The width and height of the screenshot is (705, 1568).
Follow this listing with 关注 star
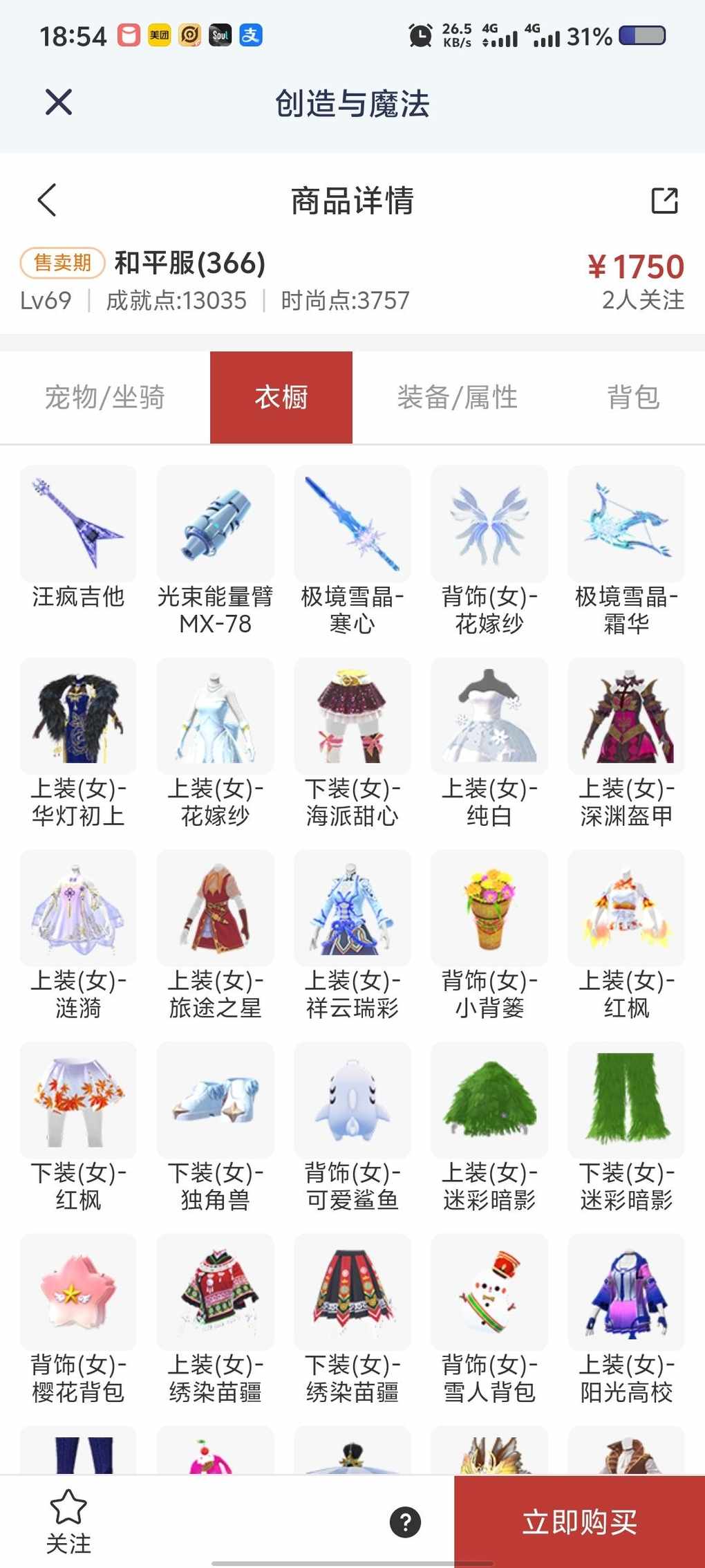pyautogui.click(x=68, y=1520)
